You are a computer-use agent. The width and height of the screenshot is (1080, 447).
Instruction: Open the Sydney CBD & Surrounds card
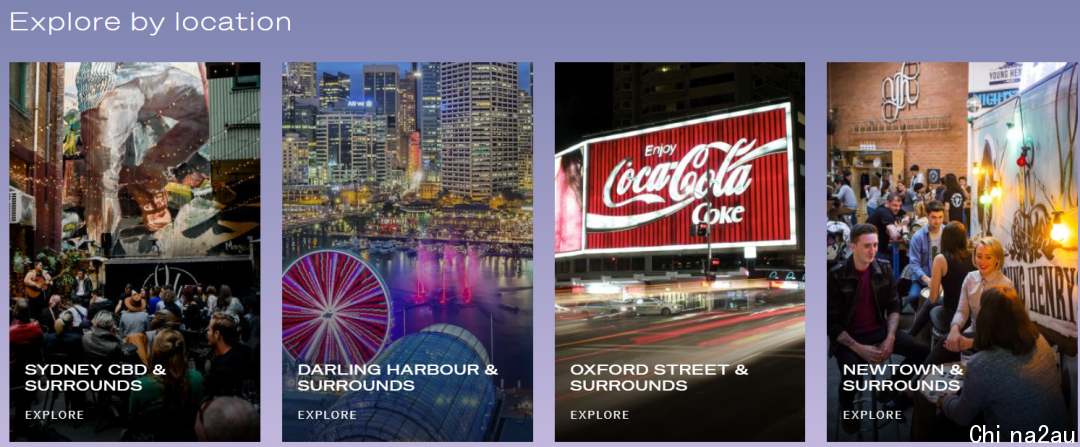[134, 252]
